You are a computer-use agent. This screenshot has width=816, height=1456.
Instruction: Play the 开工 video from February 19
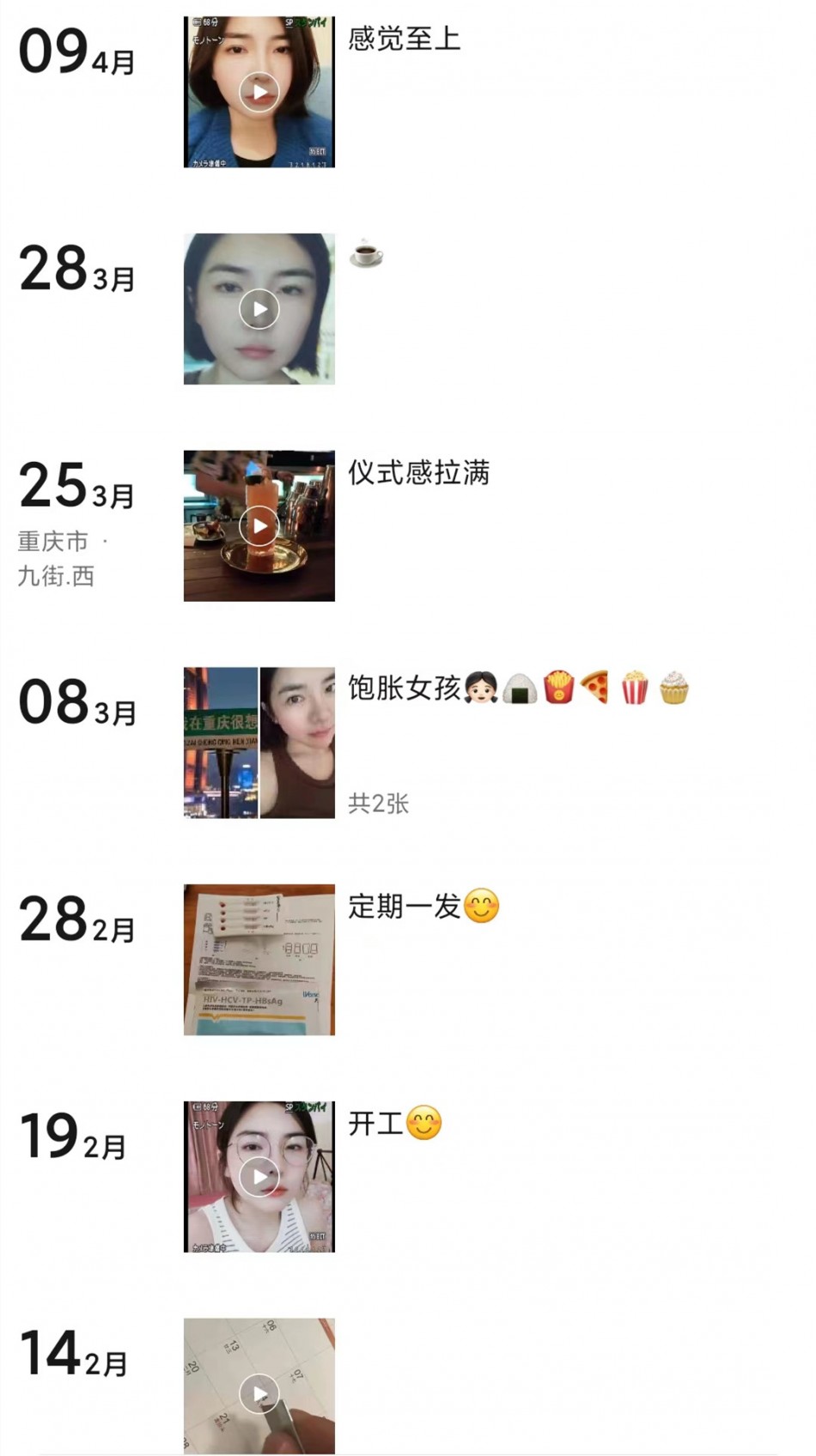coord(259,1176)
